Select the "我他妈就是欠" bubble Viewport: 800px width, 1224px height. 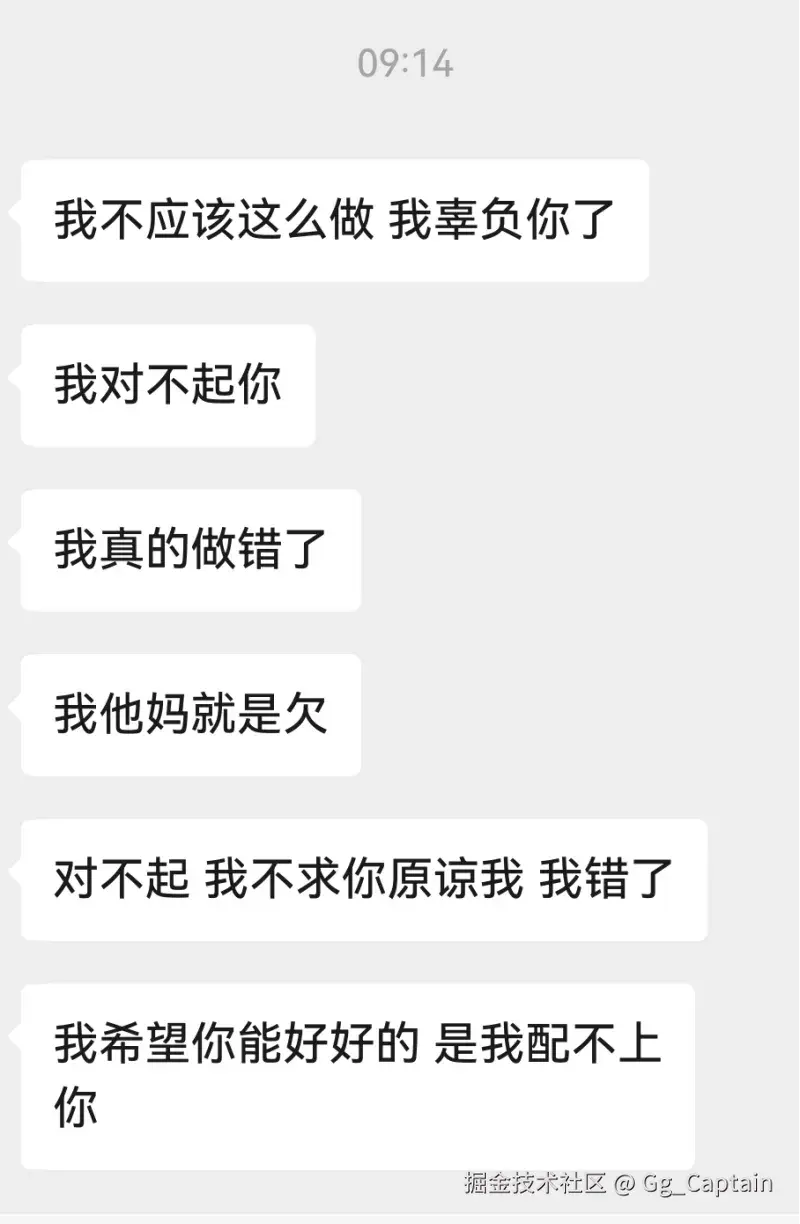click(190, 715)
